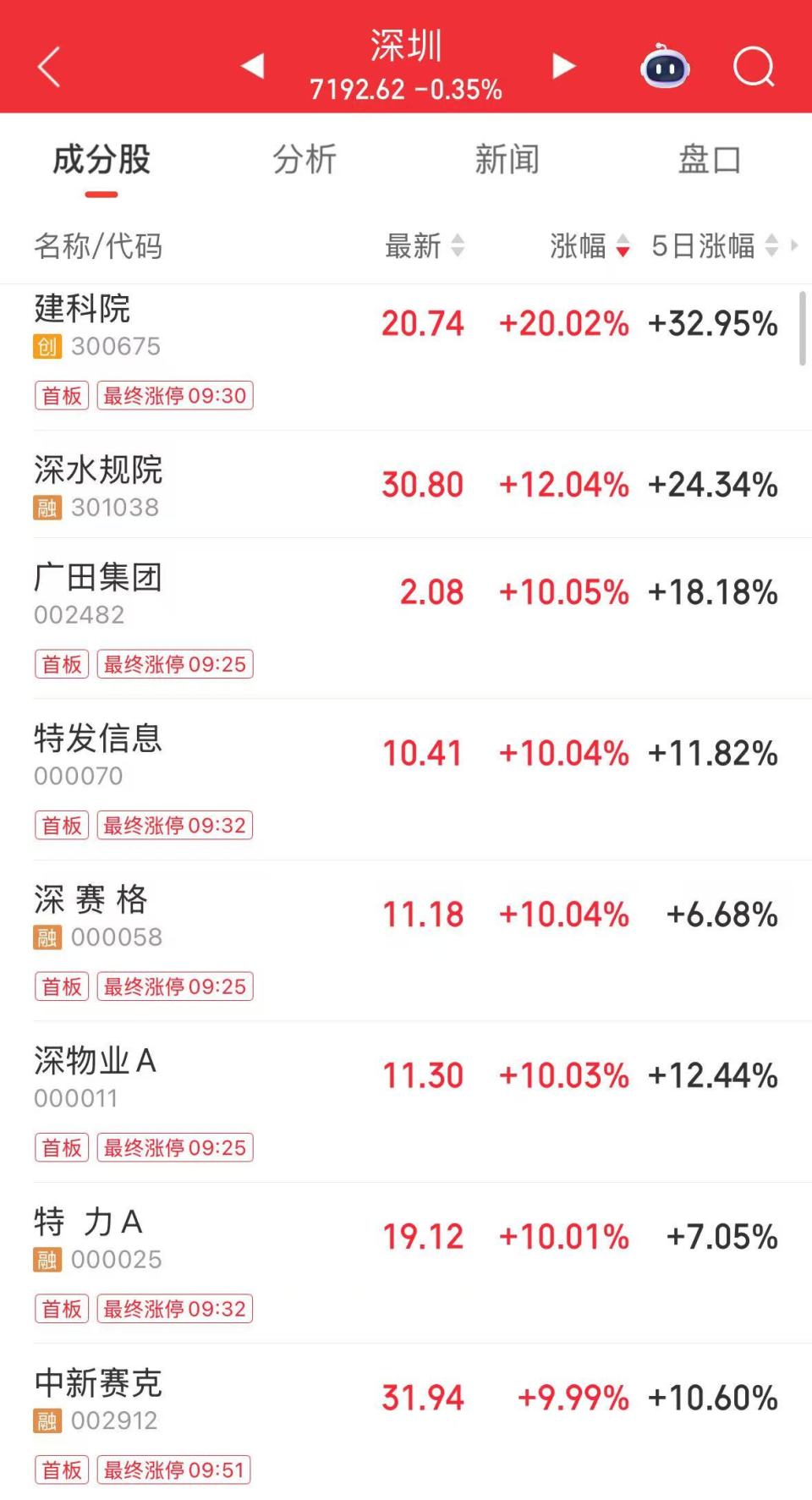Expand more columns with the right chevron
This screenshot has height=1500, width=812.
(x=796, y=246)
